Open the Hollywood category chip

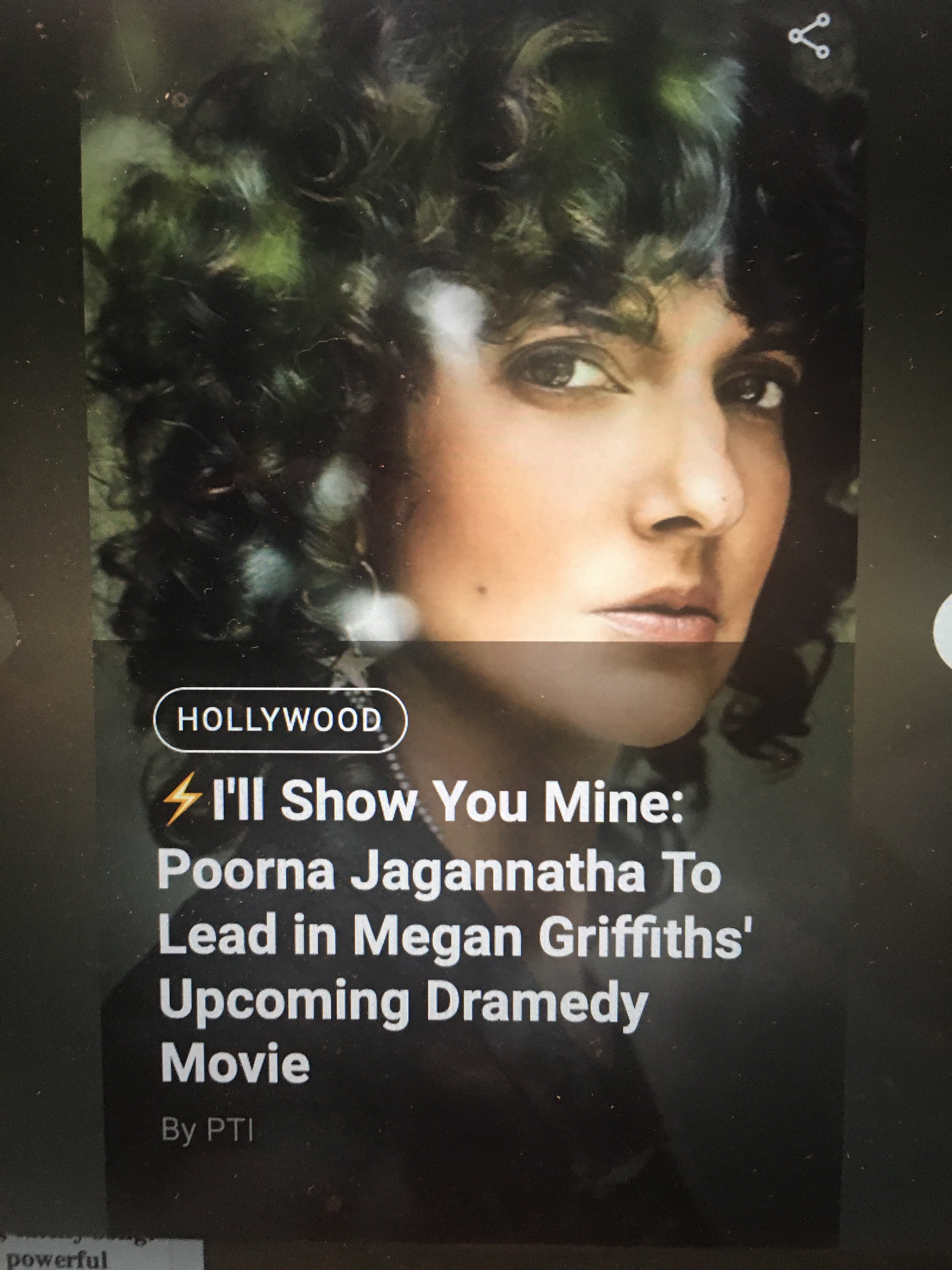click(x=280, y=720)
